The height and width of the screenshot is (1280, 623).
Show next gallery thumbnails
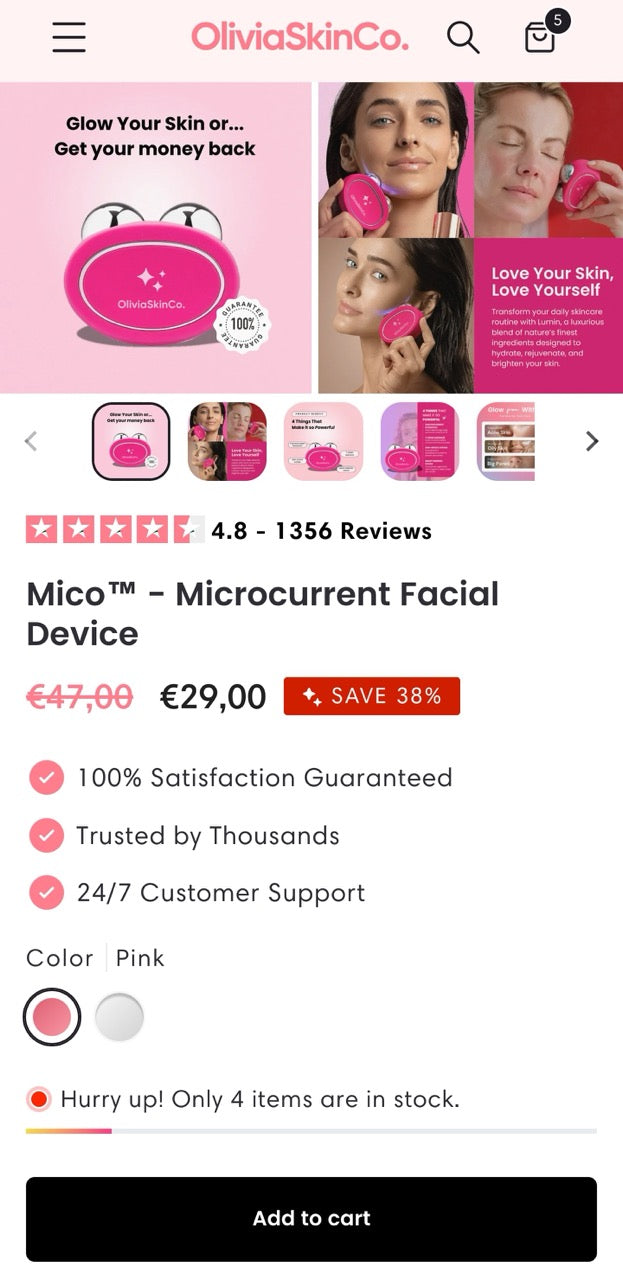pos(592,441)
